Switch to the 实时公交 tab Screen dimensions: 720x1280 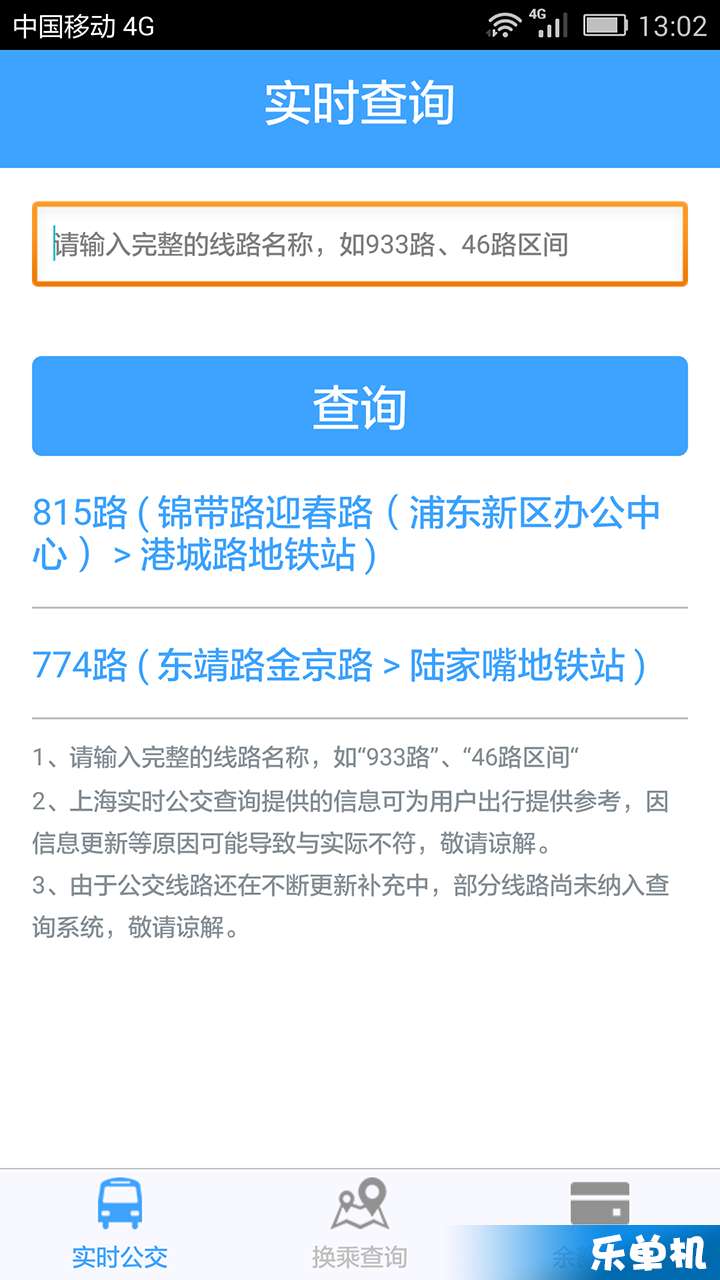coord(120,1223)
